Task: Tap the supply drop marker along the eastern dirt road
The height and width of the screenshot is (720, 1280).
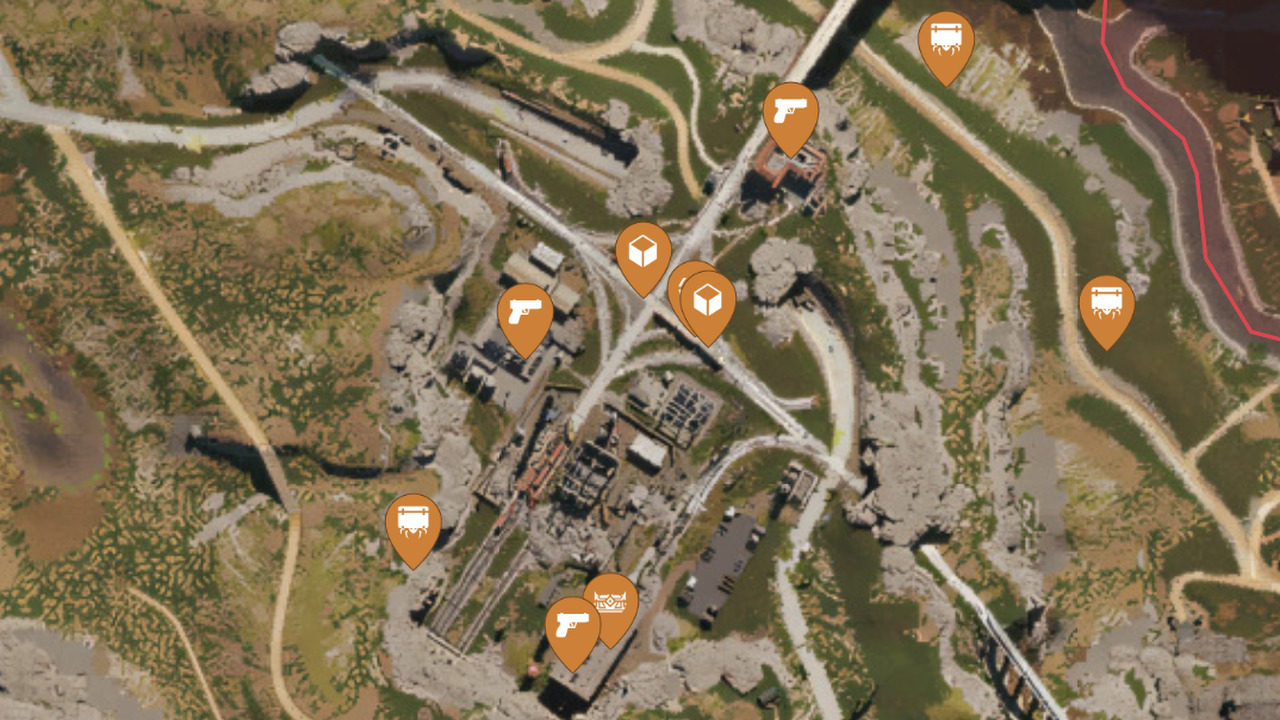Action: (x=1107, y=304)
